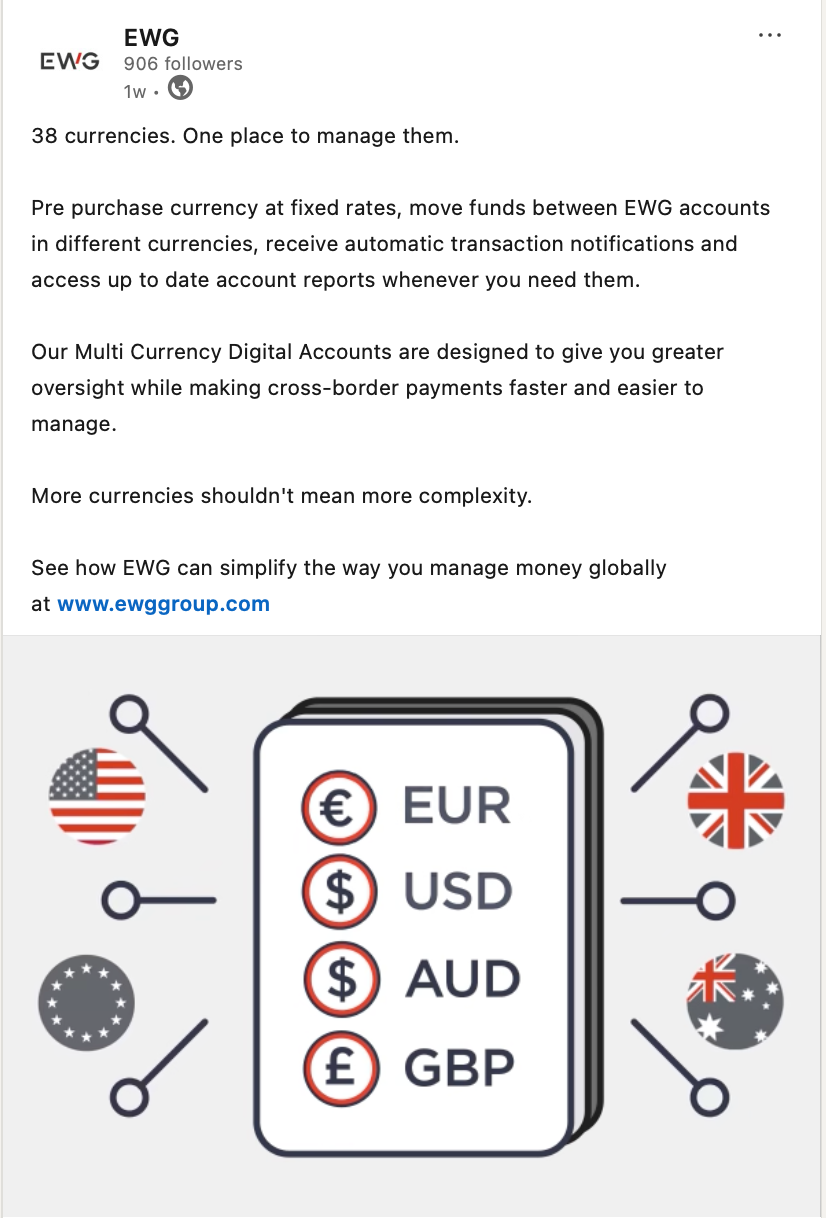Visit the www.ewggroup.com link
Screen dimensions: 826x1218
[163, 604]
